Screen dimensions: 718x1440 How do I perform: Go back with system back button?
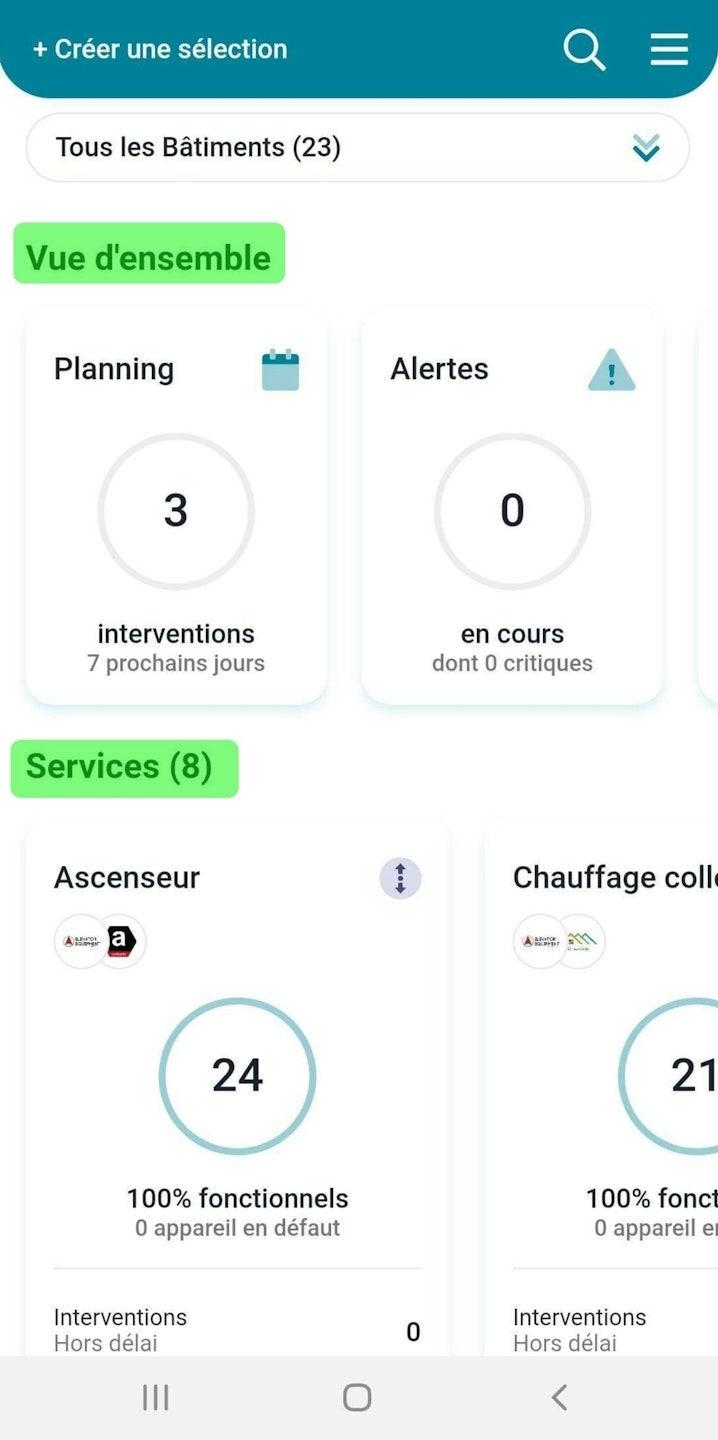click(x=559, y=1397)
